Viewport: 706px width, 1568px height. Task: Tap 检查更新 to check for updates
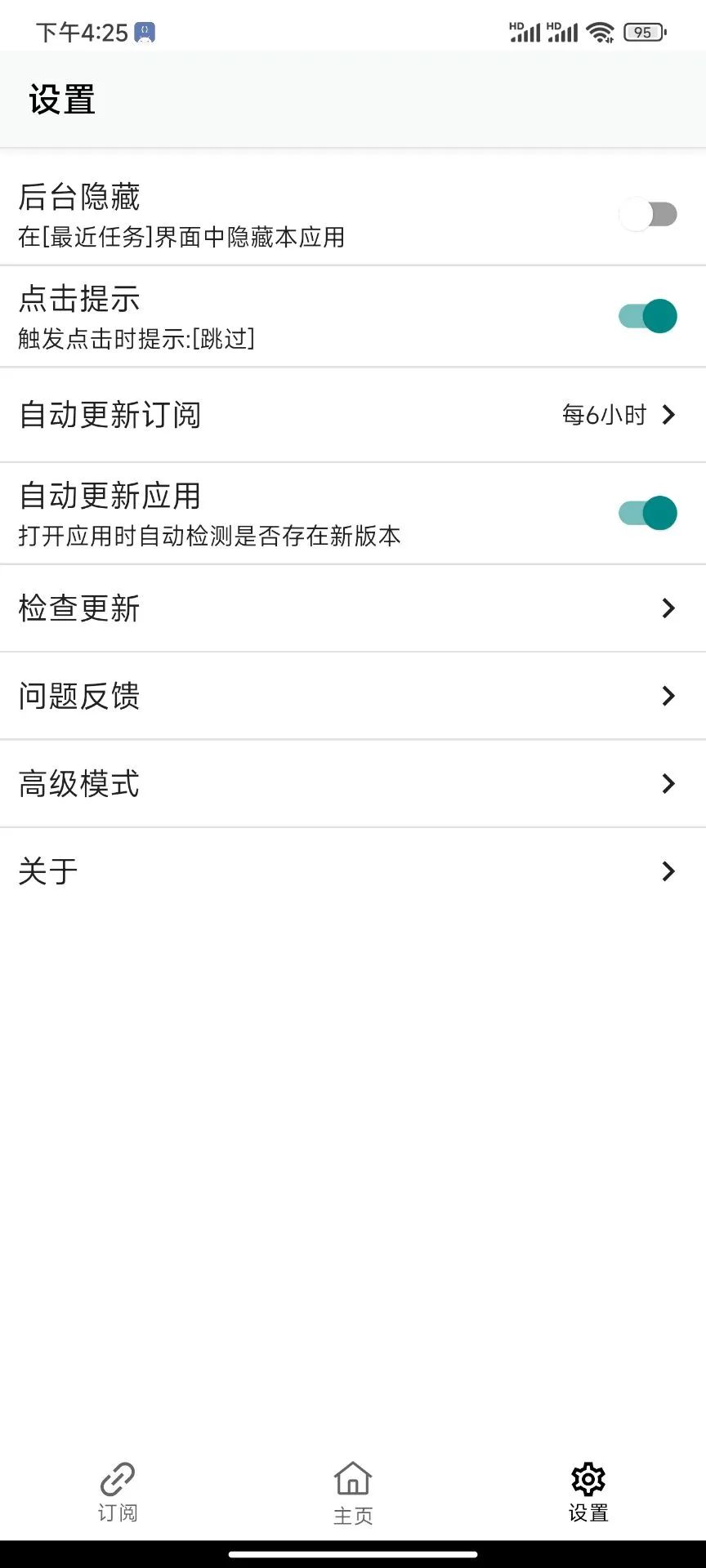[353, 608]
